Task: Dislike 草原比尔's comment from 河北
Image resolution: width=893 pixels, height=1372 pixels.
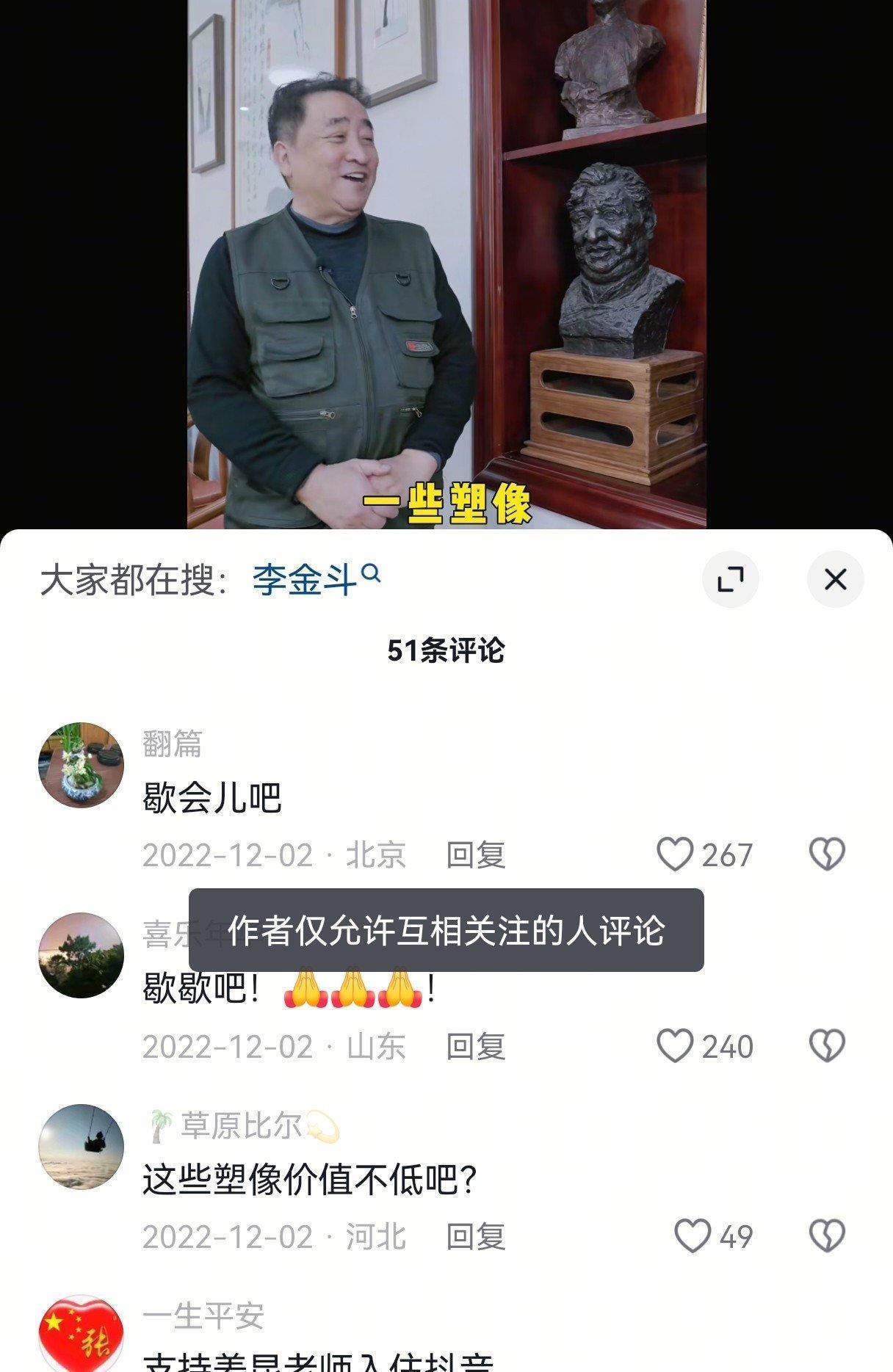Action: pyautogui.click(x=827, y=1236)
